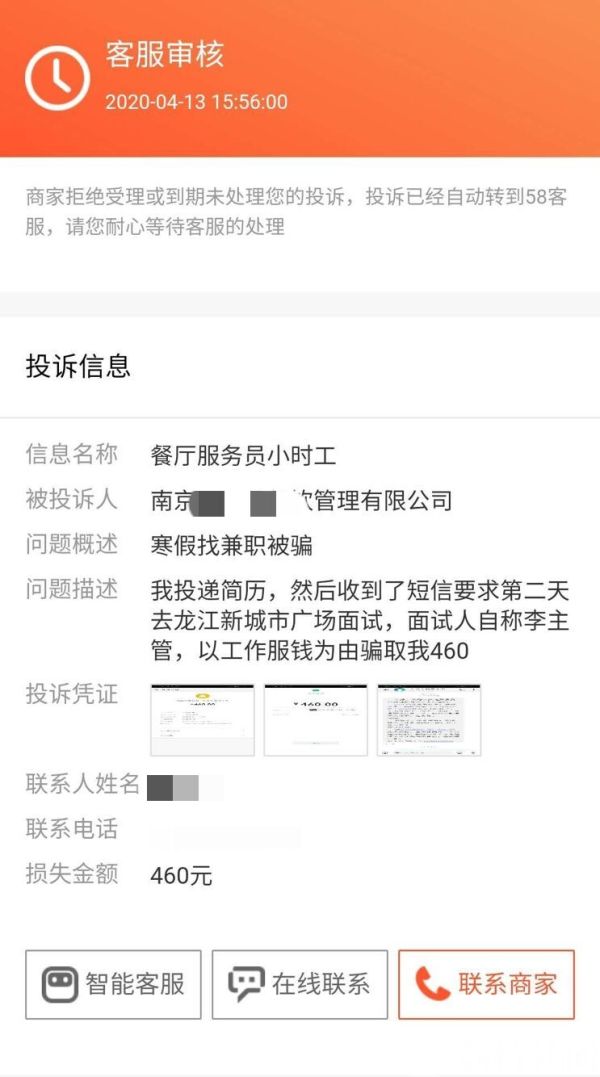This screenshot has width=600, height=1077.
Task: Open the first 投诉凭证 evidence image
Action: tap(202, 720)
